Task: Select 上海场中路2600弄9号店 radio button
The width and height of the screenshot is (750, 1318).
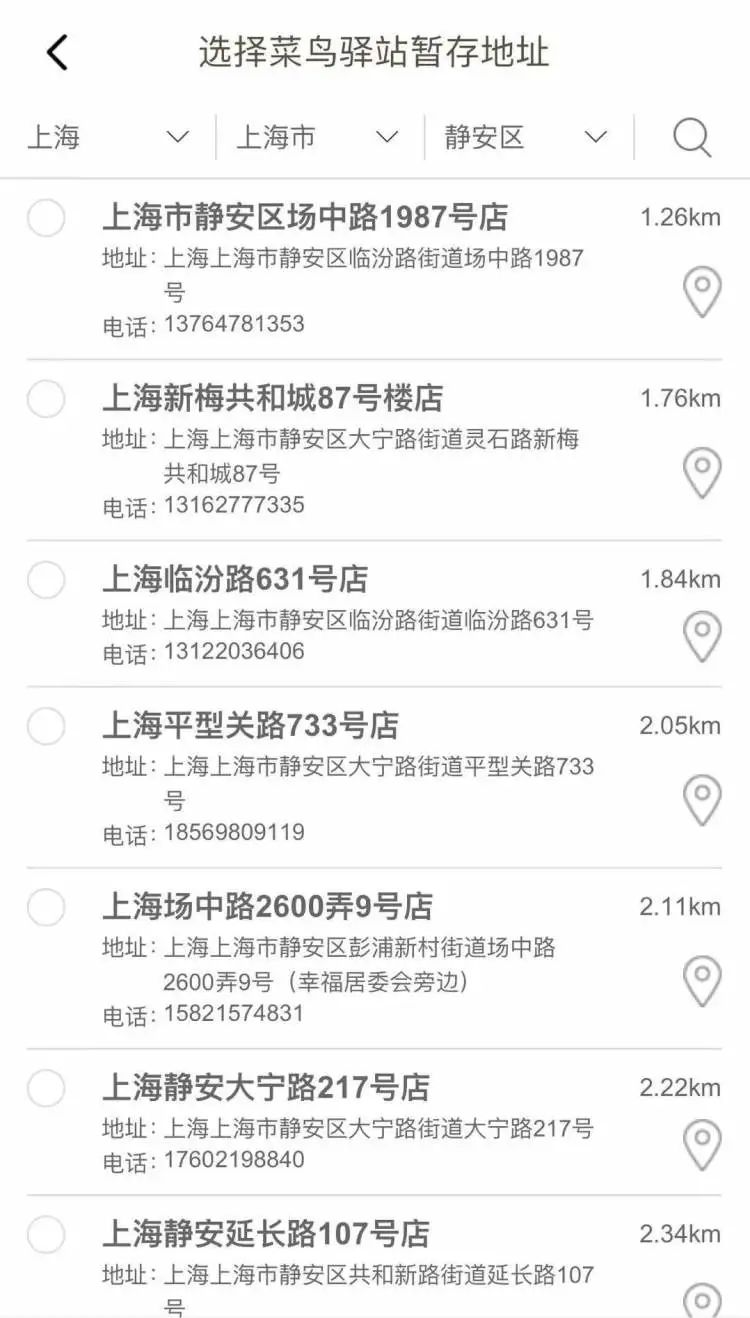Action: pos(46,907)
